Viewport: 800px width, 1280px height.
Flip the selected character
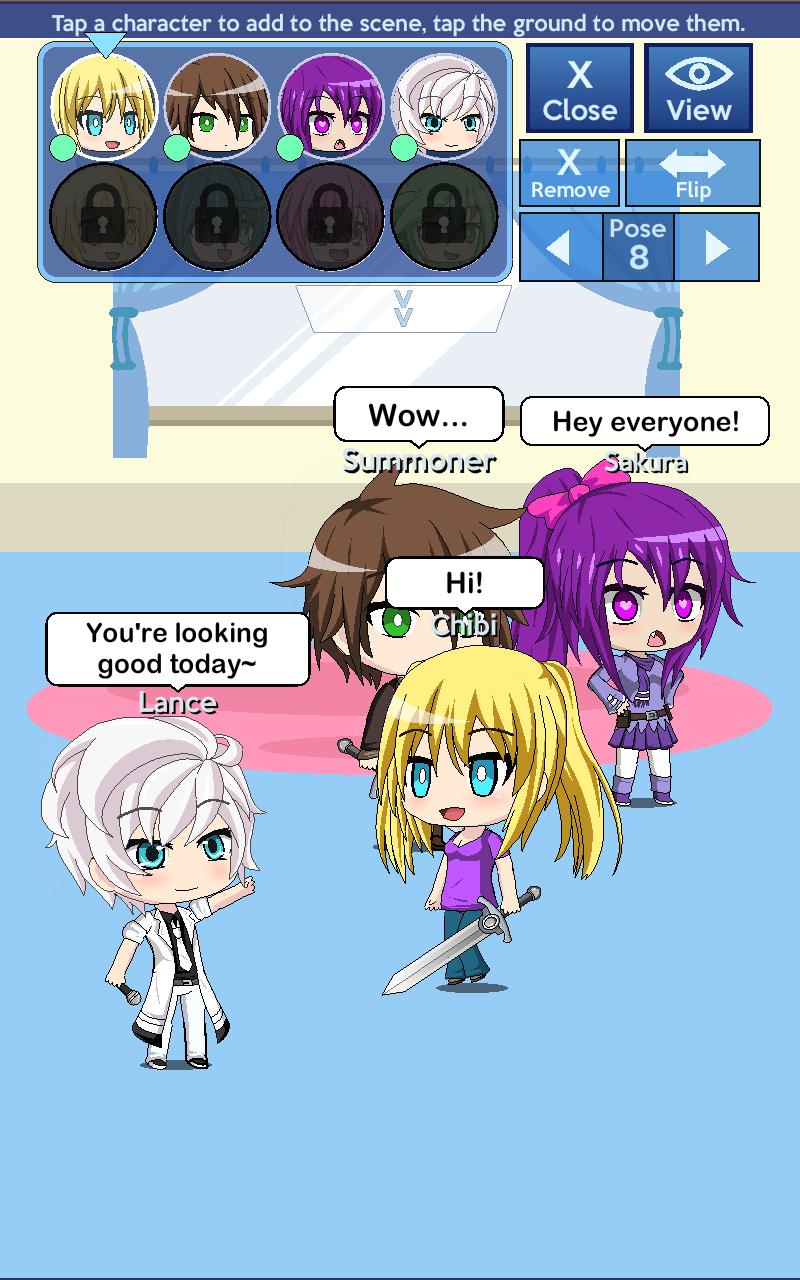[x=692, y=174]
